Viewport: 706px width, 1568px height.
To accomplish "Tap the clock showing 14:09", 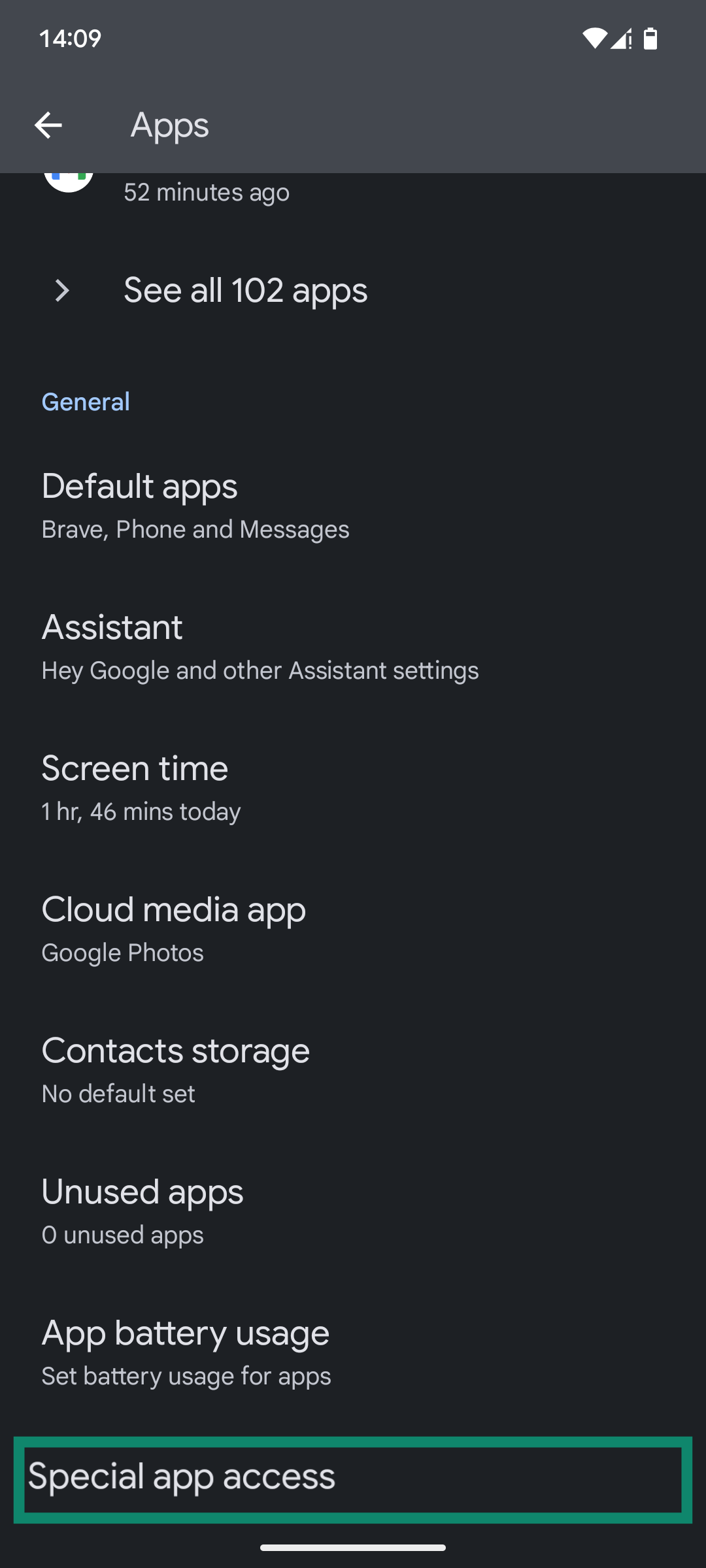I will 69,39.
